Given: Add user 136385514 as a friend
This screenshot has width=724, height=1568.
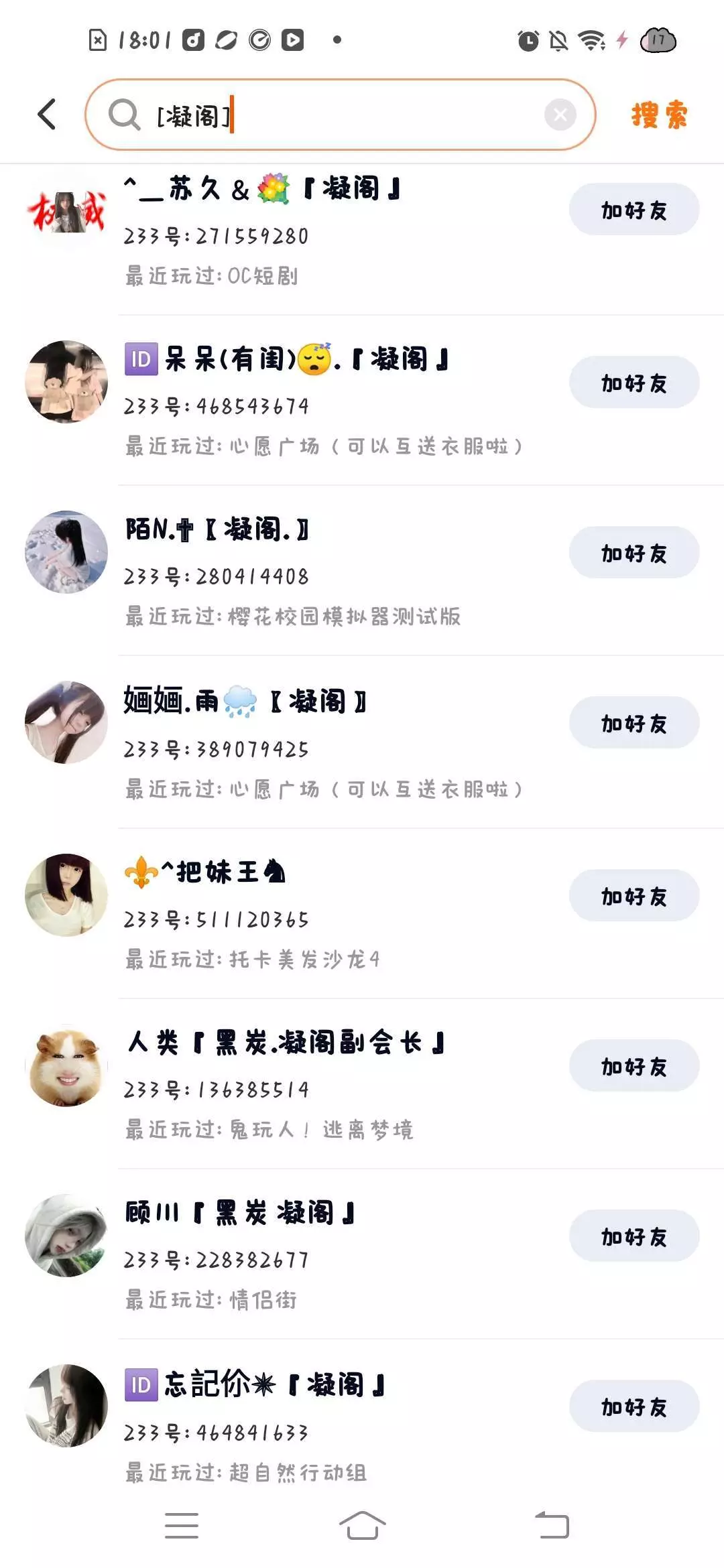Looking at the screenshot, I should point(633,1066).
